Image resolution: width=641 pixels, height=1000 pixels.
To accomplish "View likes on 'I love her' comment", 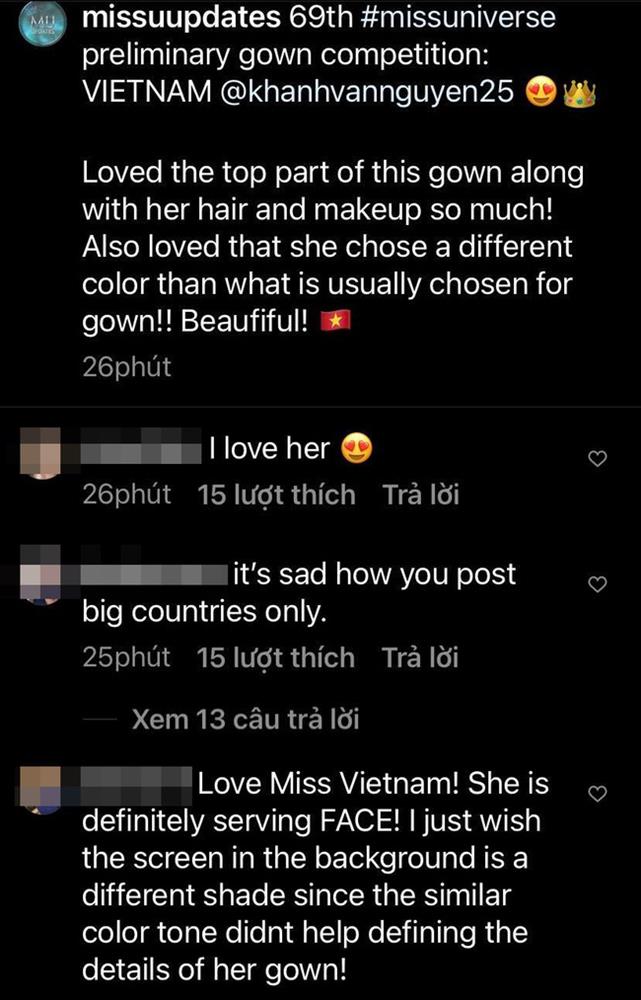I will pos(276,495).
